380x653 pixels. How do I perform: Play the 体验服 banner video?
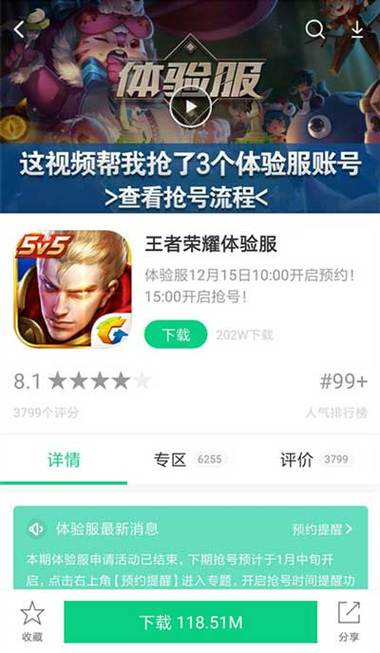pyautogui.click(x=190, y=107)
